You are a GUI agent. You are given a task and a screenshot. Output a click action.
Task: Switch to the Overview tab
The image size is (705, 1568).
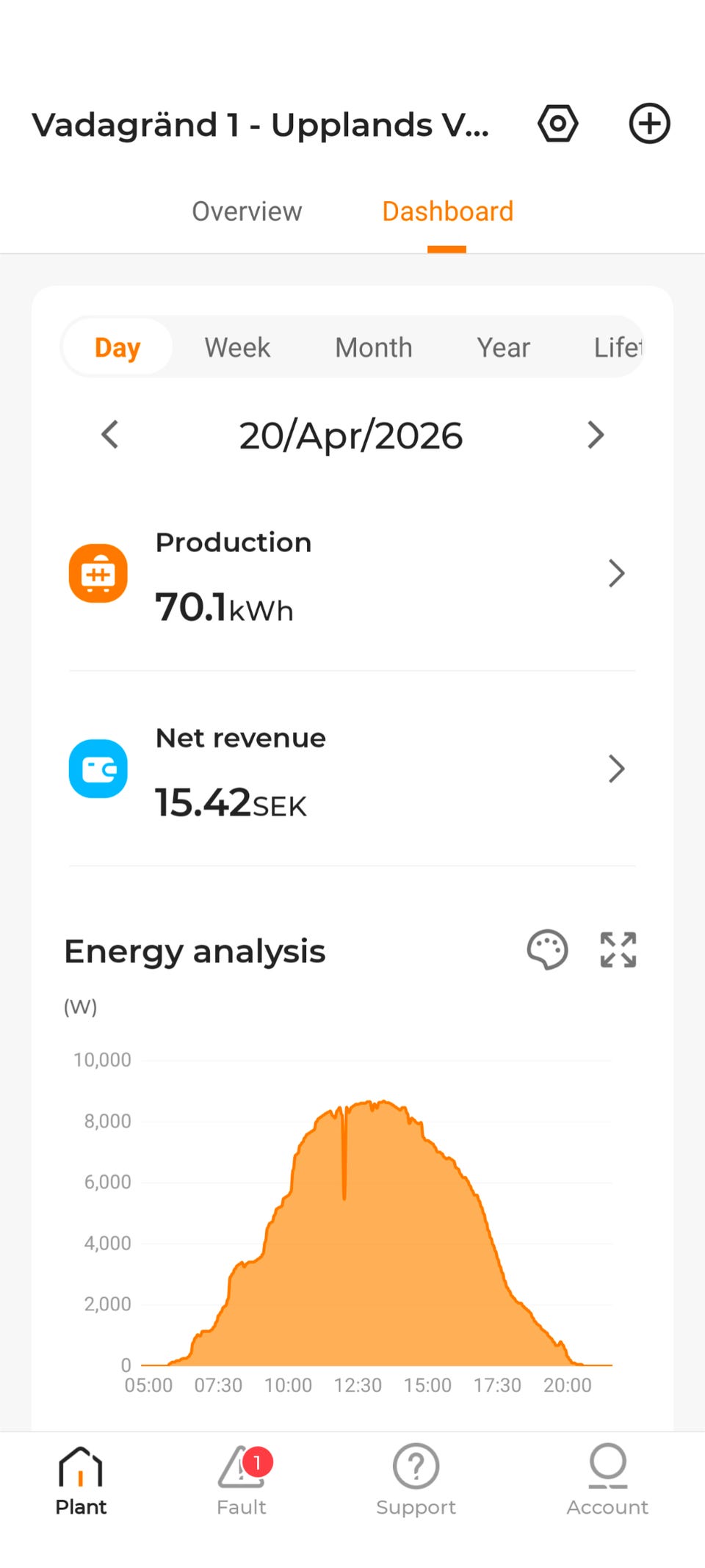pos(247,211)
